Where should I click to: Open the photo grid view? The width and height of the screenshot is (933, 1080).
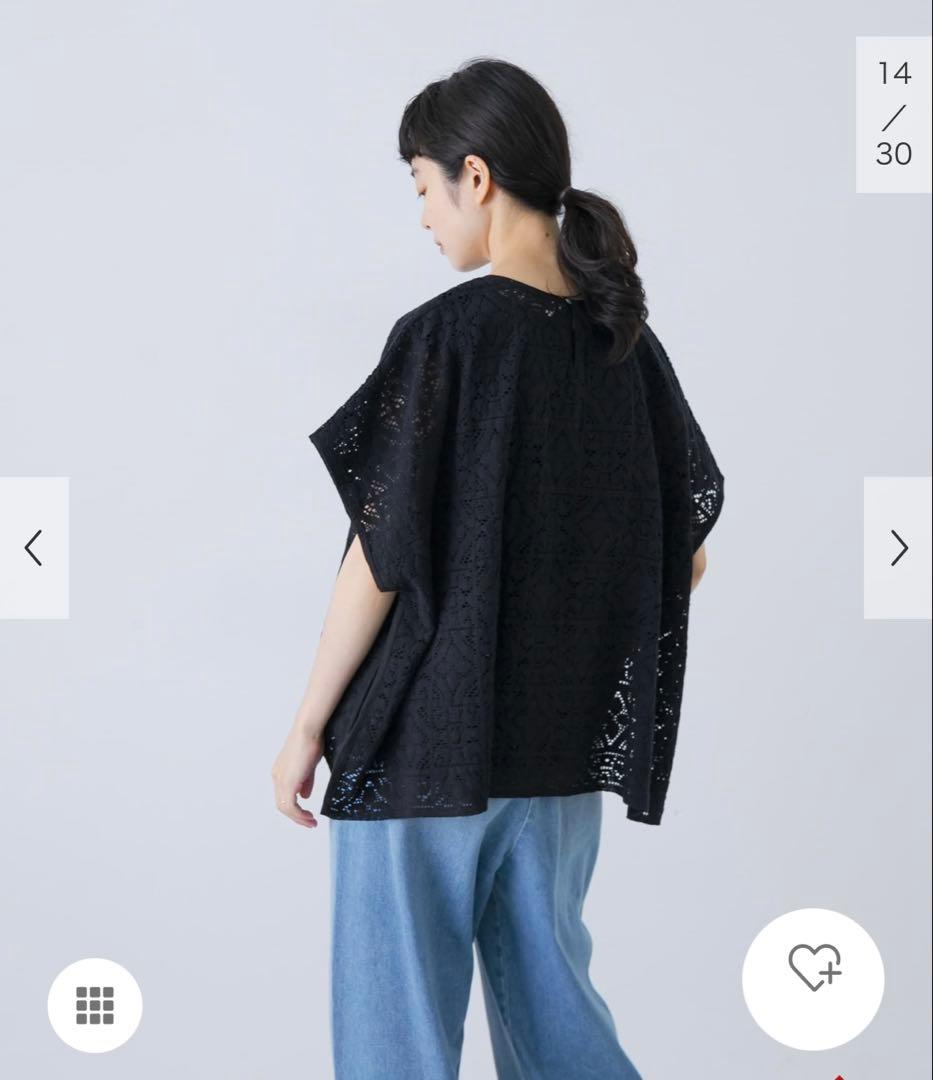95,1004
